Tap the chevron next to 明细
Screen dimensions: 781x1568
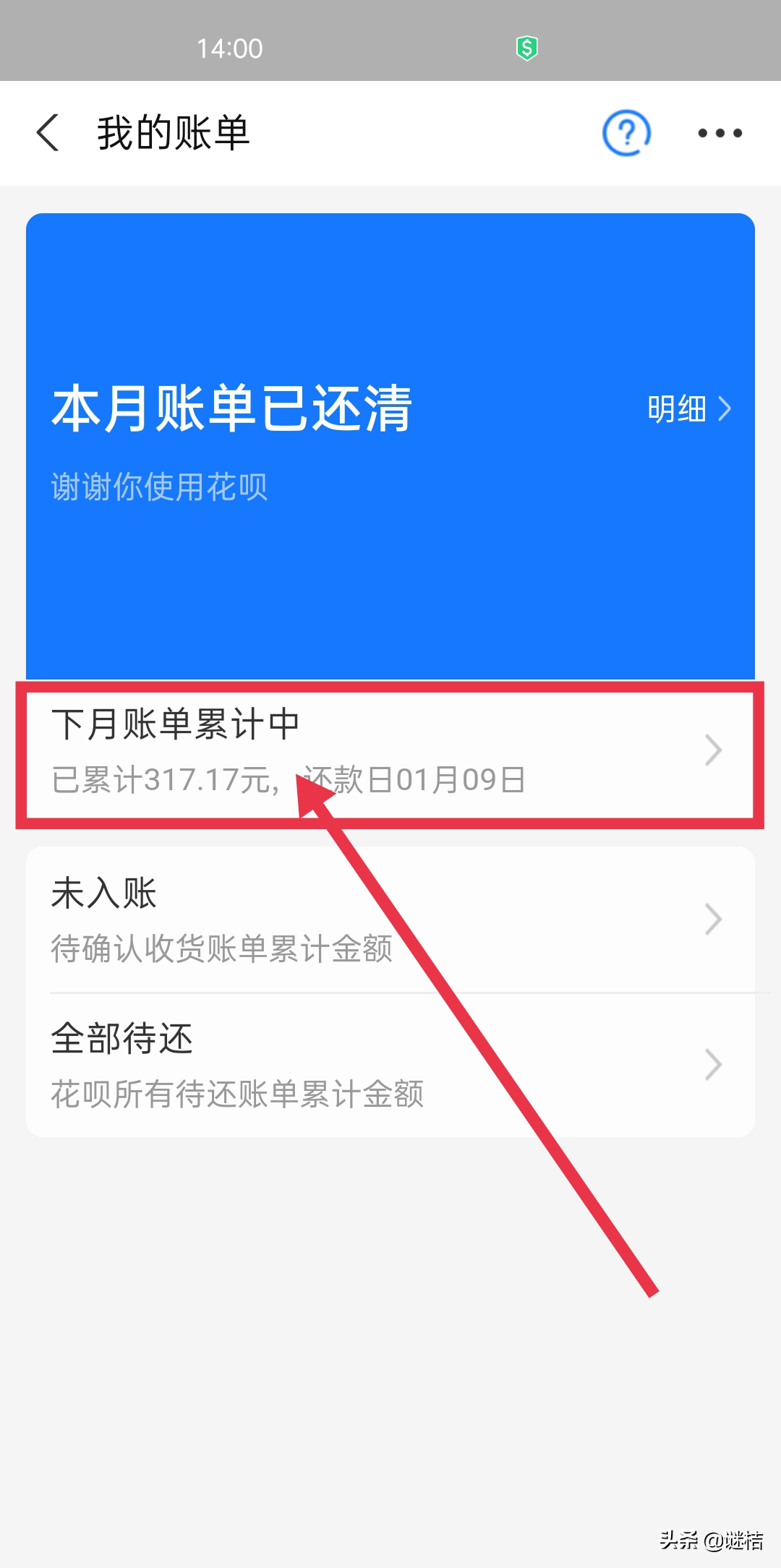click(x=725, y=408)
